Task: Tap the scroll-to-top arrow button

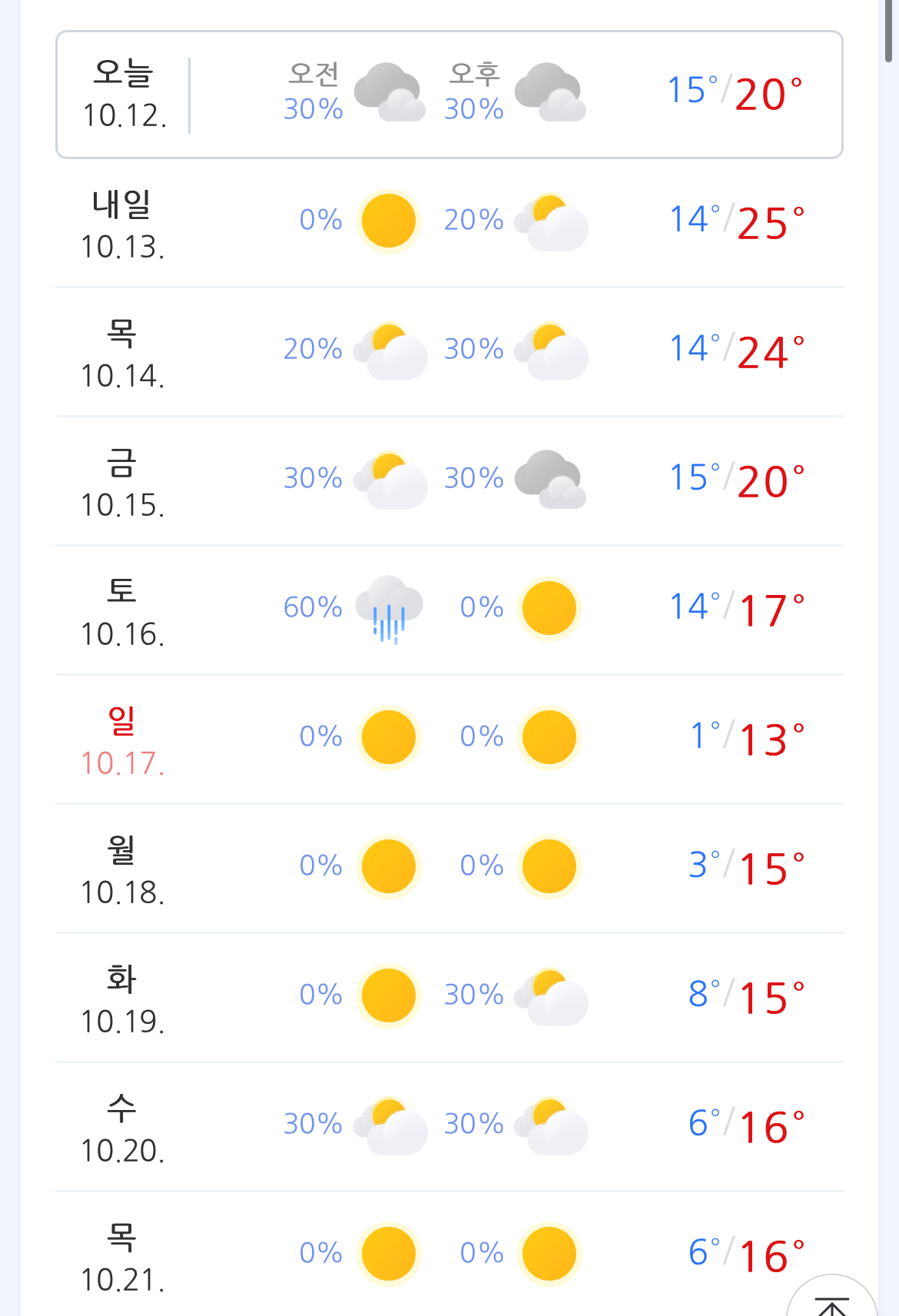Action: click(x=833, y=1298)
